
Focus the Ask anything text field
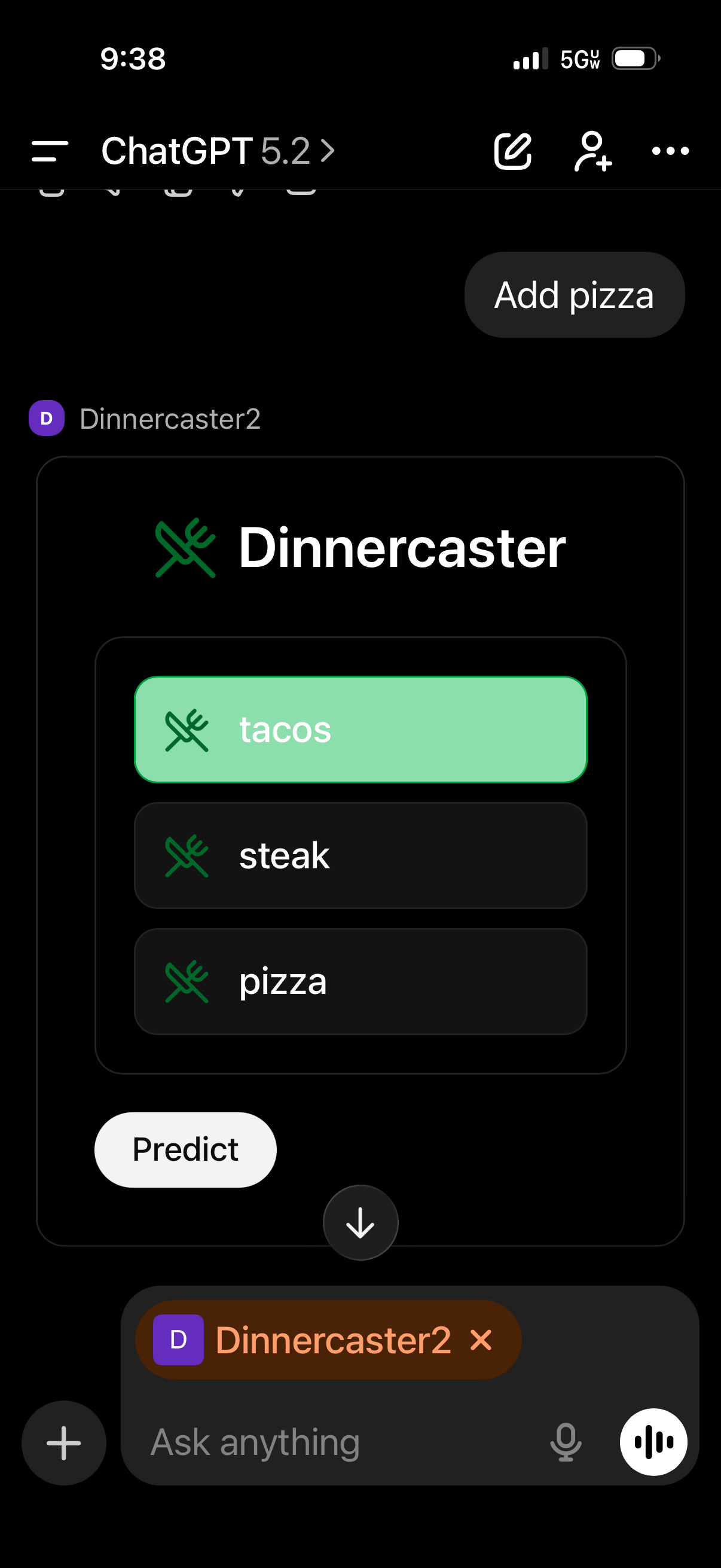pos(341,1442)
